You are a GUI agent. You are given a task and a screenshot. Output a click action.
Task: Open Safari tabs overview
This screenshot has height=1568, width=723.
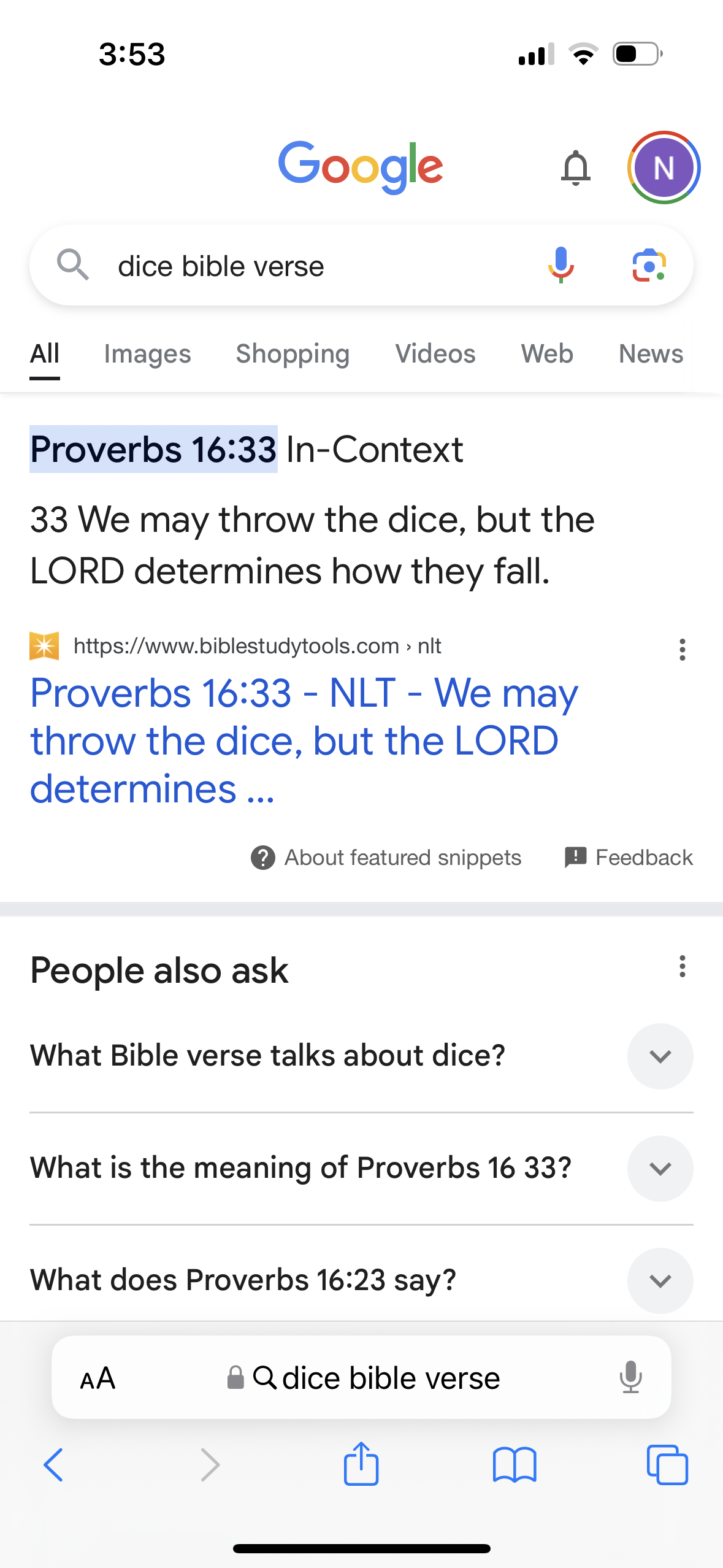pos(667,1464)
